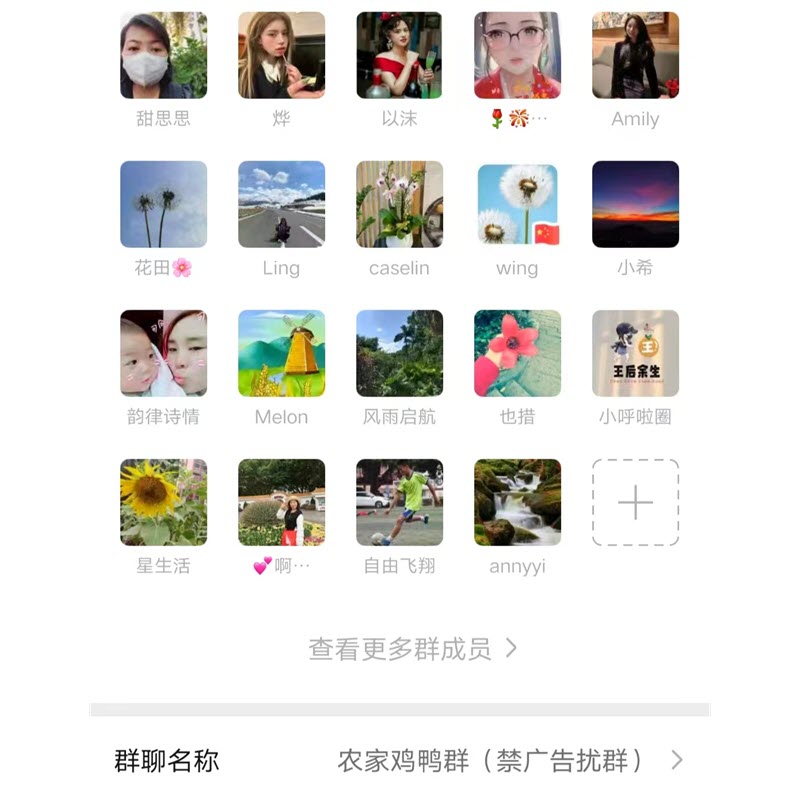The height and width of the screenshot is (800, 800).
Task: Tap the 花田 member avatar
Action: [163, 204]
